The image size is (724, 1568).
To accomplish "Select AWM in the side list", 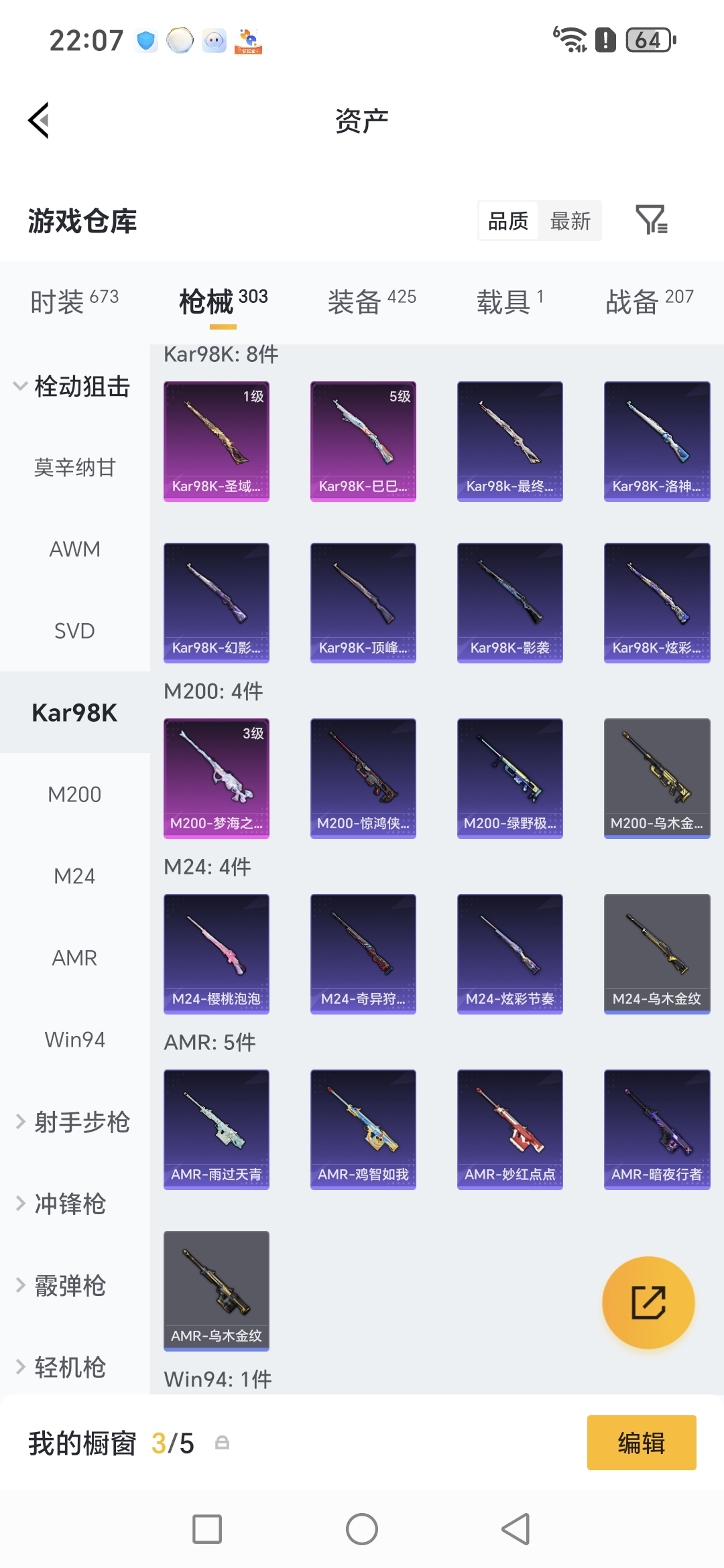I will 74,549.
